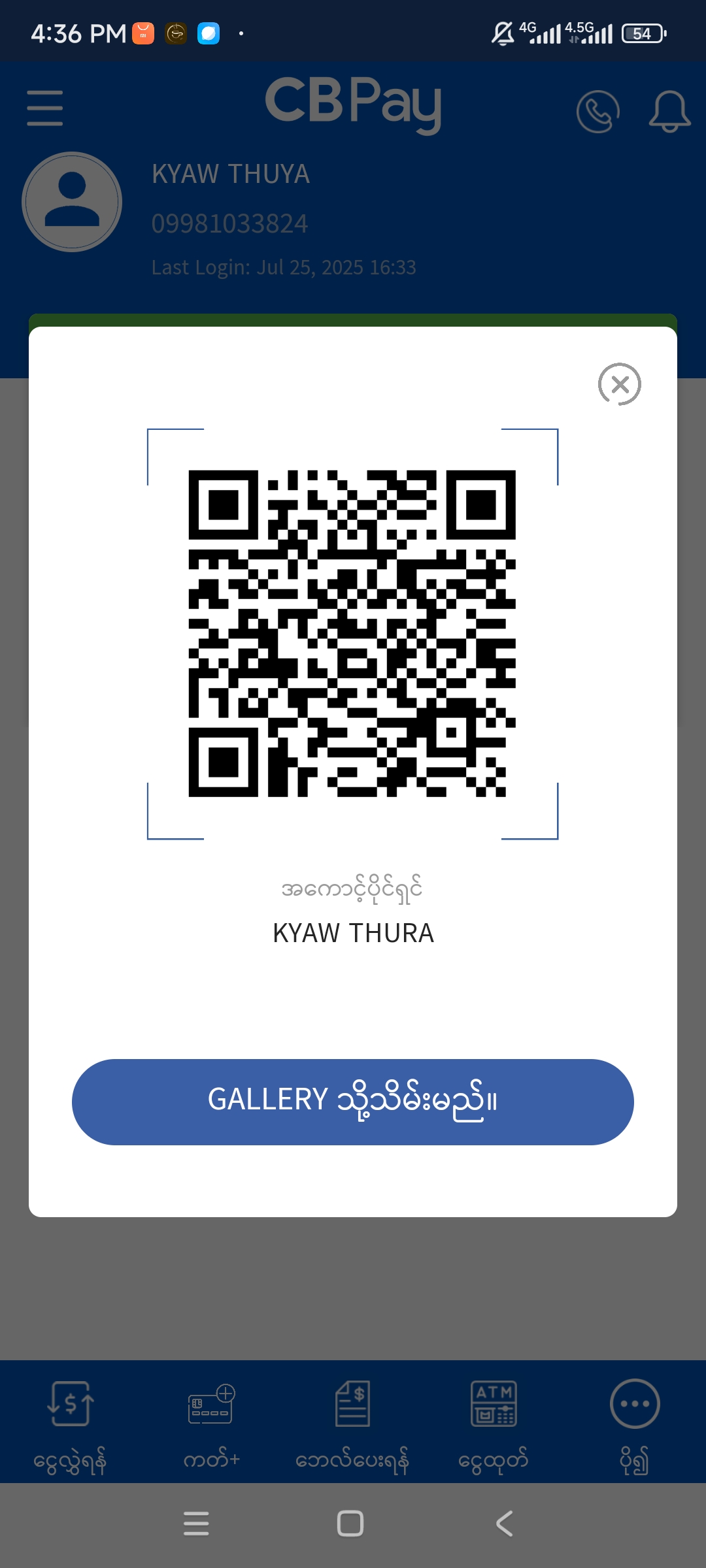Save the QR code to Gallery

pos(352,1102)
